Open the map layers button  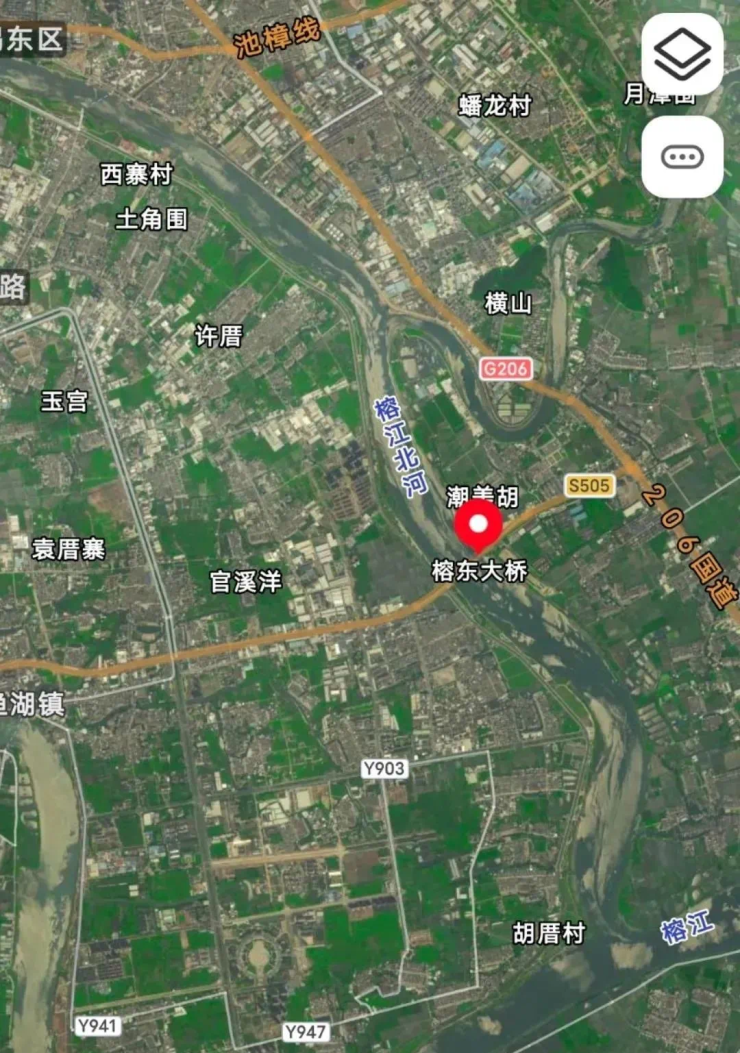pyautogui.click(x=682, y=54)
